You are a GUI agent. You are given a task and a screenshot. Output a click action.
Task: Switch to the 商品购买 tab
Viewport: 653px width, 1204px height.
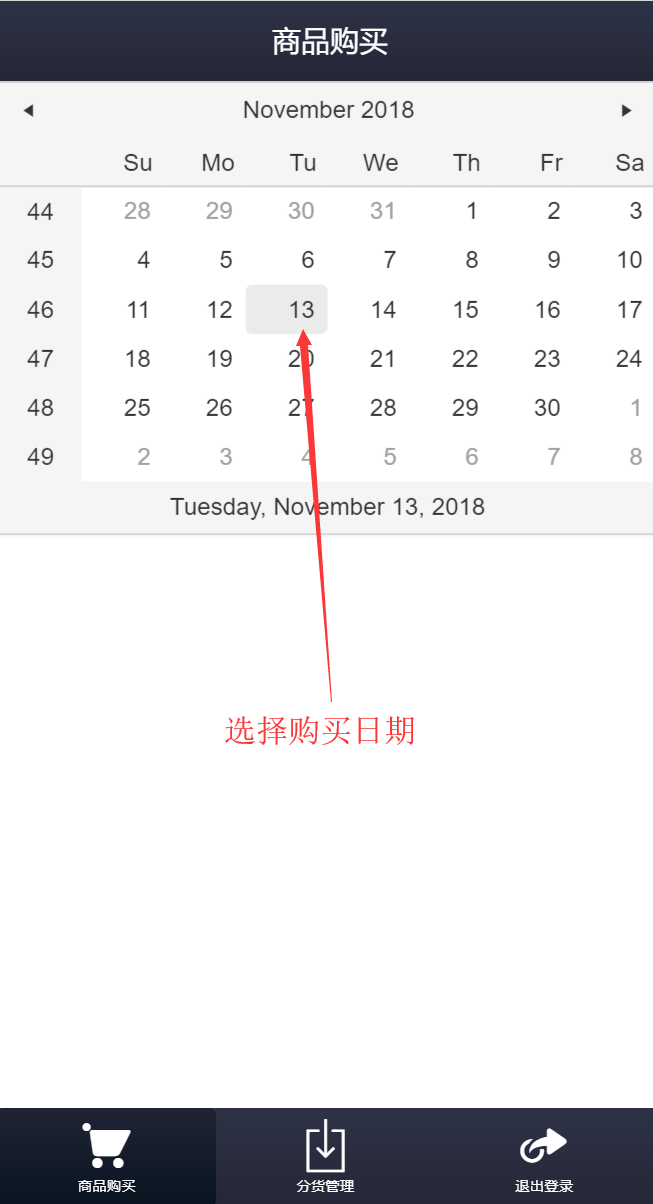(x=107, y=1156)
